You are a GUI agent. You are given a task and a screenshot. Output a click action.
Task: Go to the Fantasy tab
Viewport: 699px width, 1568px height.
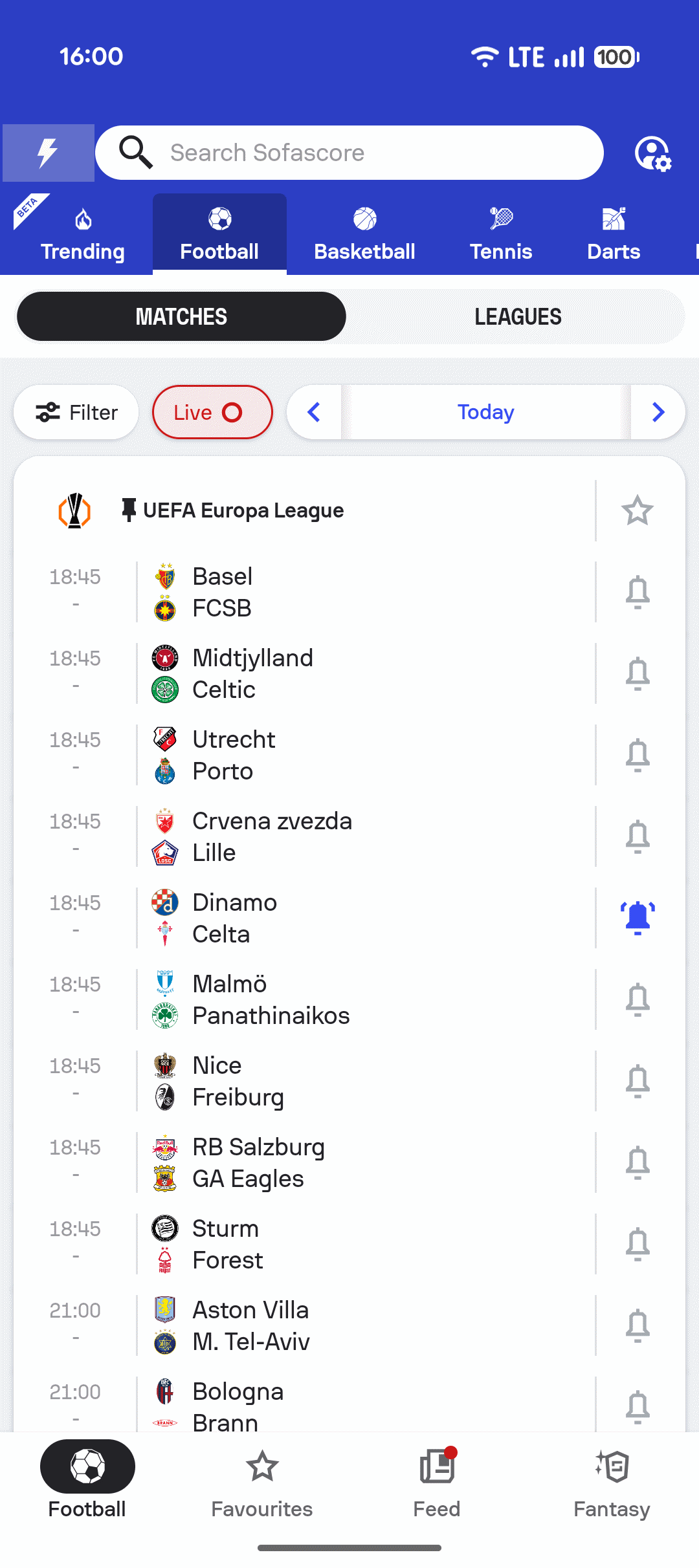point(612,1480)
